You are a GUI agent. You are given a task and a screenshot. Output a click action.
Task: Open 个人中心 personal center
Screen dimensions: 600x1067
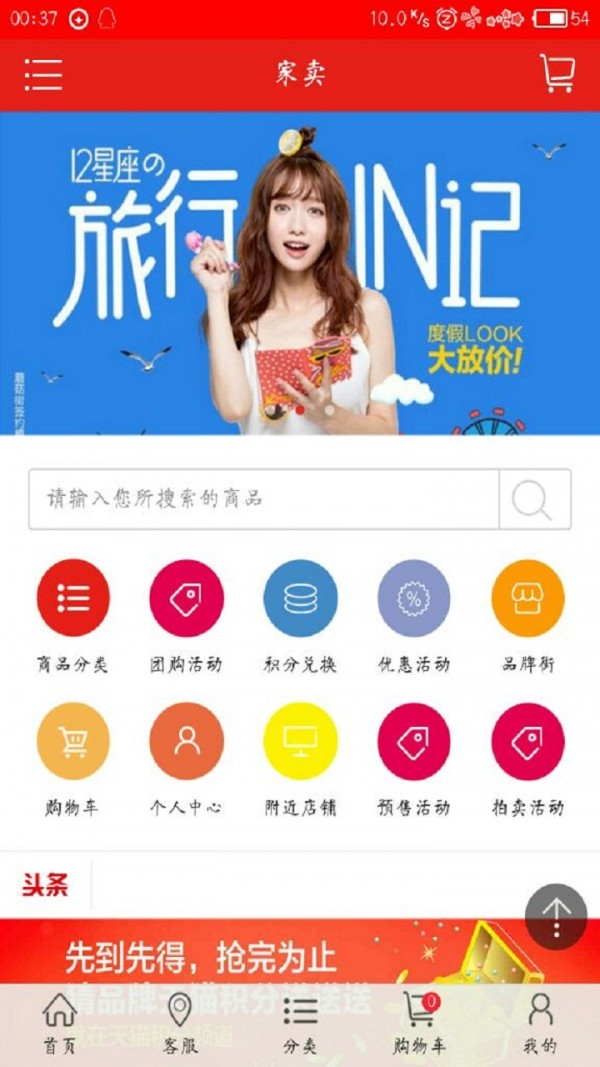[186, 741]
